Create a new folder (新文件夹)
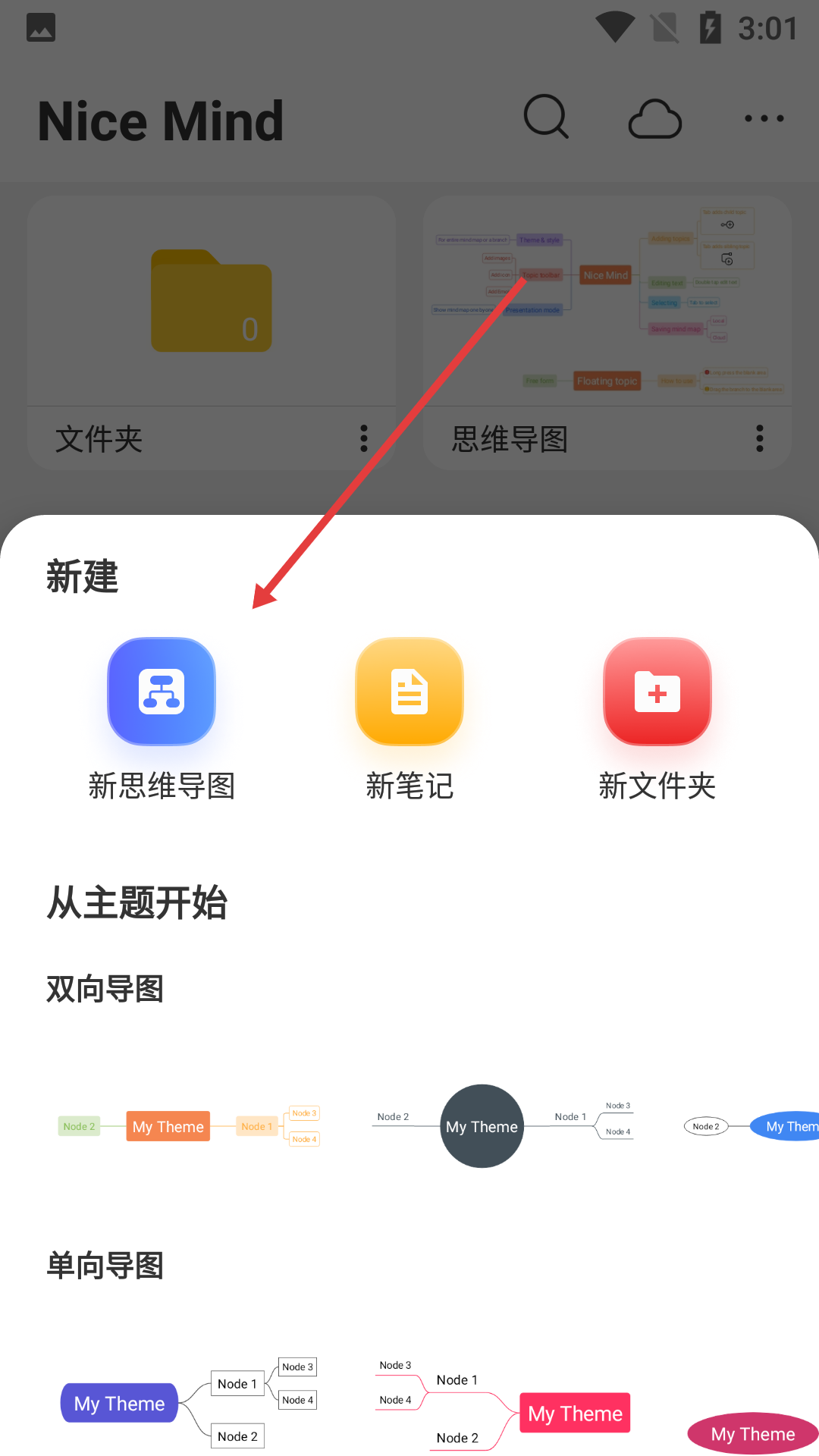This screenshot has width=819, height=1456. click(x=657, y=692)
